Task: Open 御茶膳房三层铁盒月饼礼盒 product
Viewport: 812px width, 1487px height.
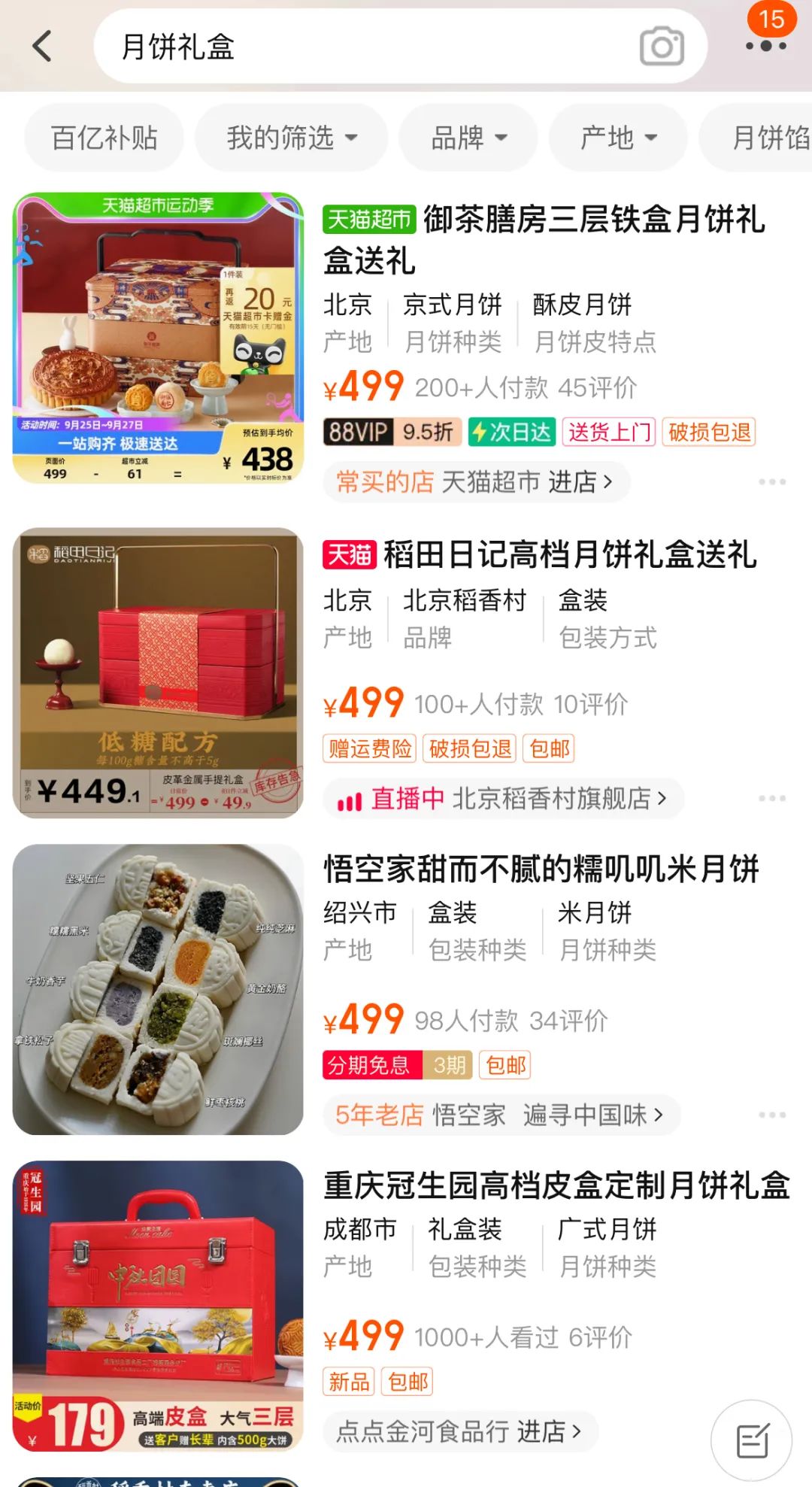Action: pos(544,239)
